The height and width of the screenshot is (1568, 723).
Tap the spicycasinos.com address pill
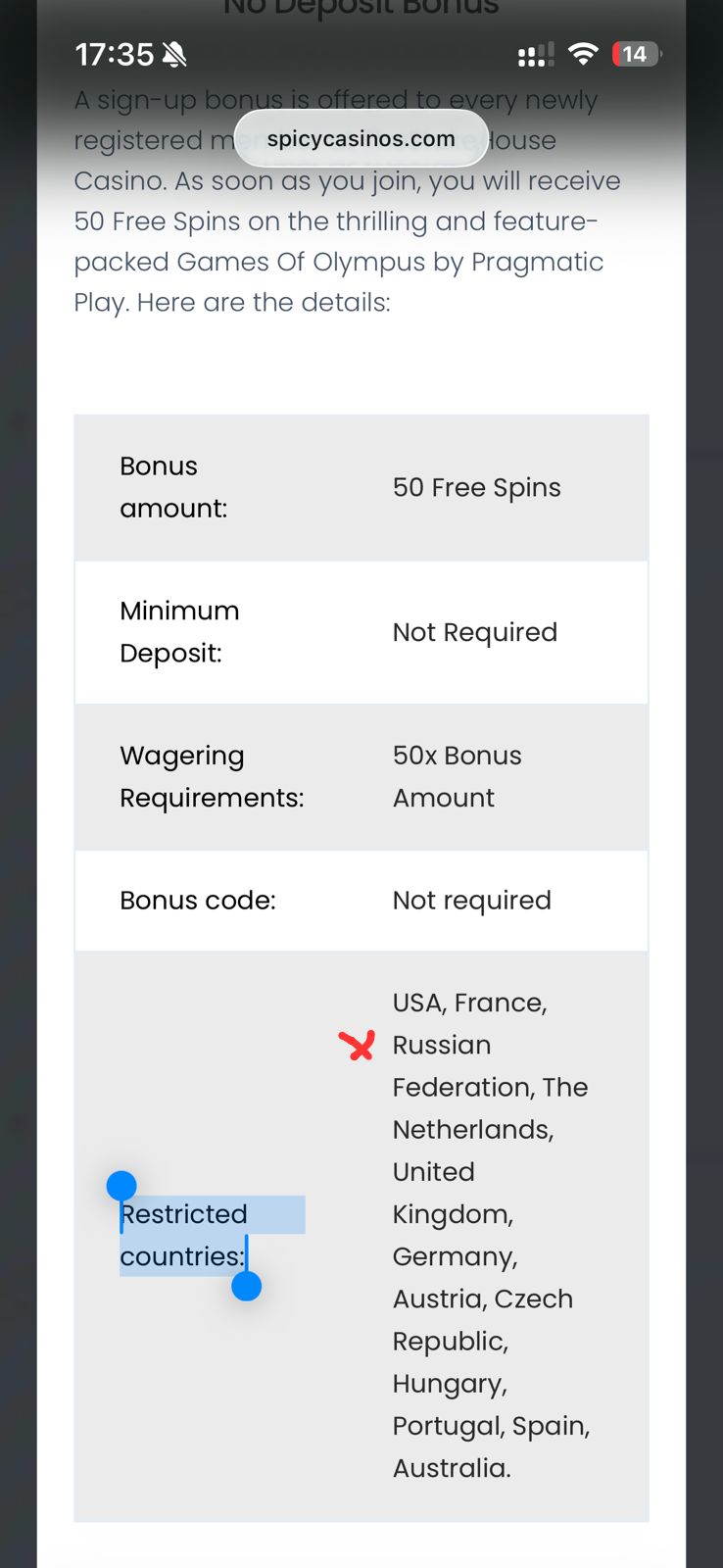click(x=361, y=138)
